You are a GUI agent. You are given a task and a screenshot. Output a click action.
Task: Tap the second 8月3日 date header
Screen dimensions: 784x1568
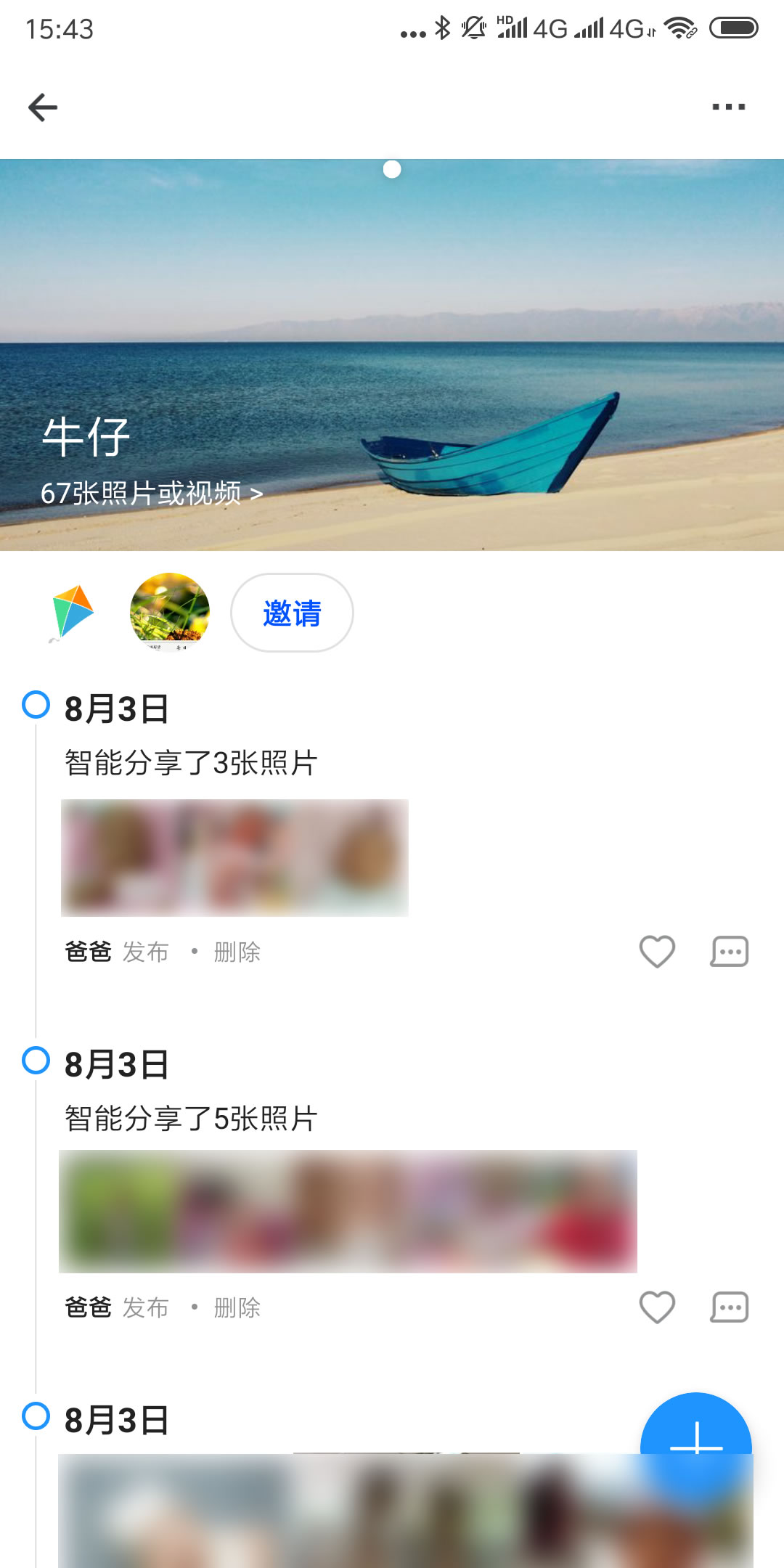(x=116, y=1064)
